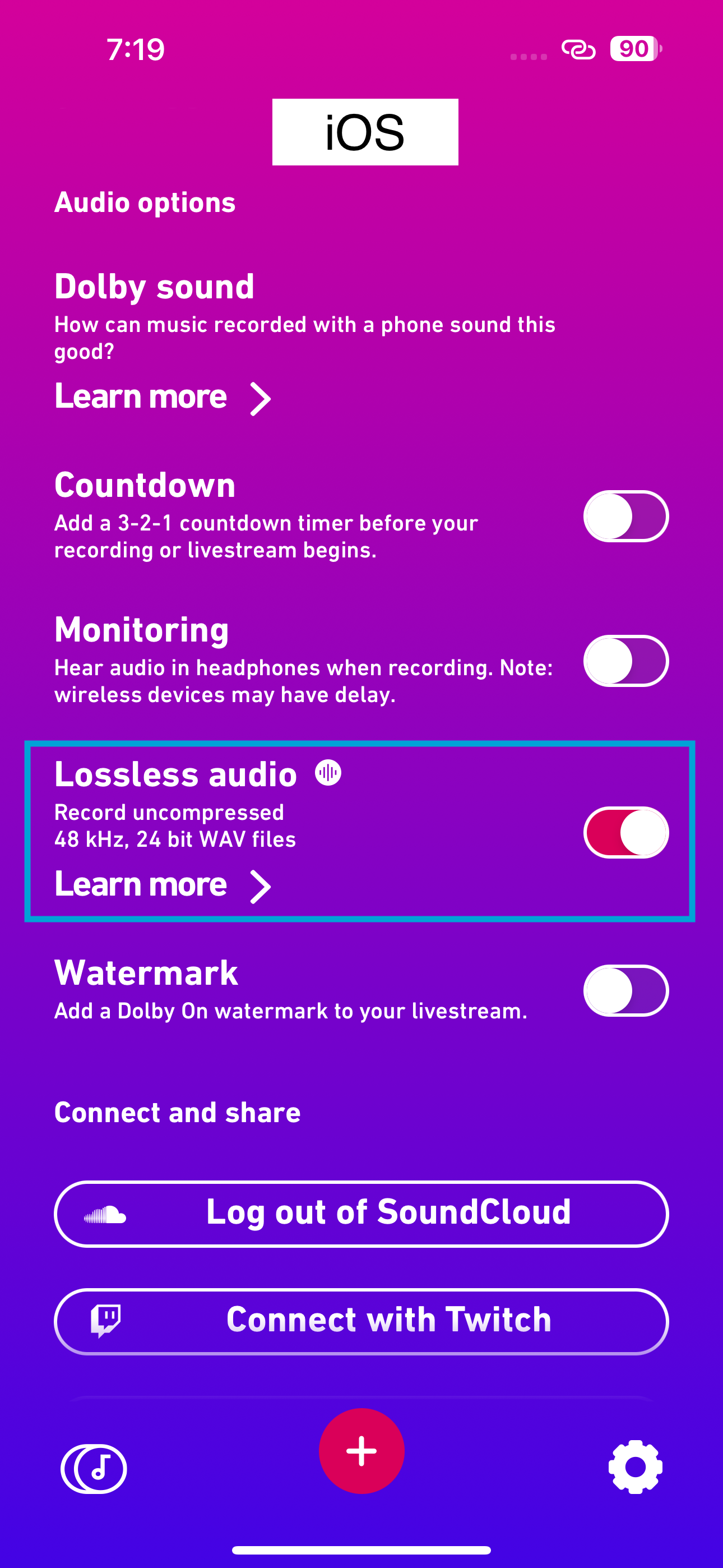Turn on the Watermark switch

pos(625,990)
